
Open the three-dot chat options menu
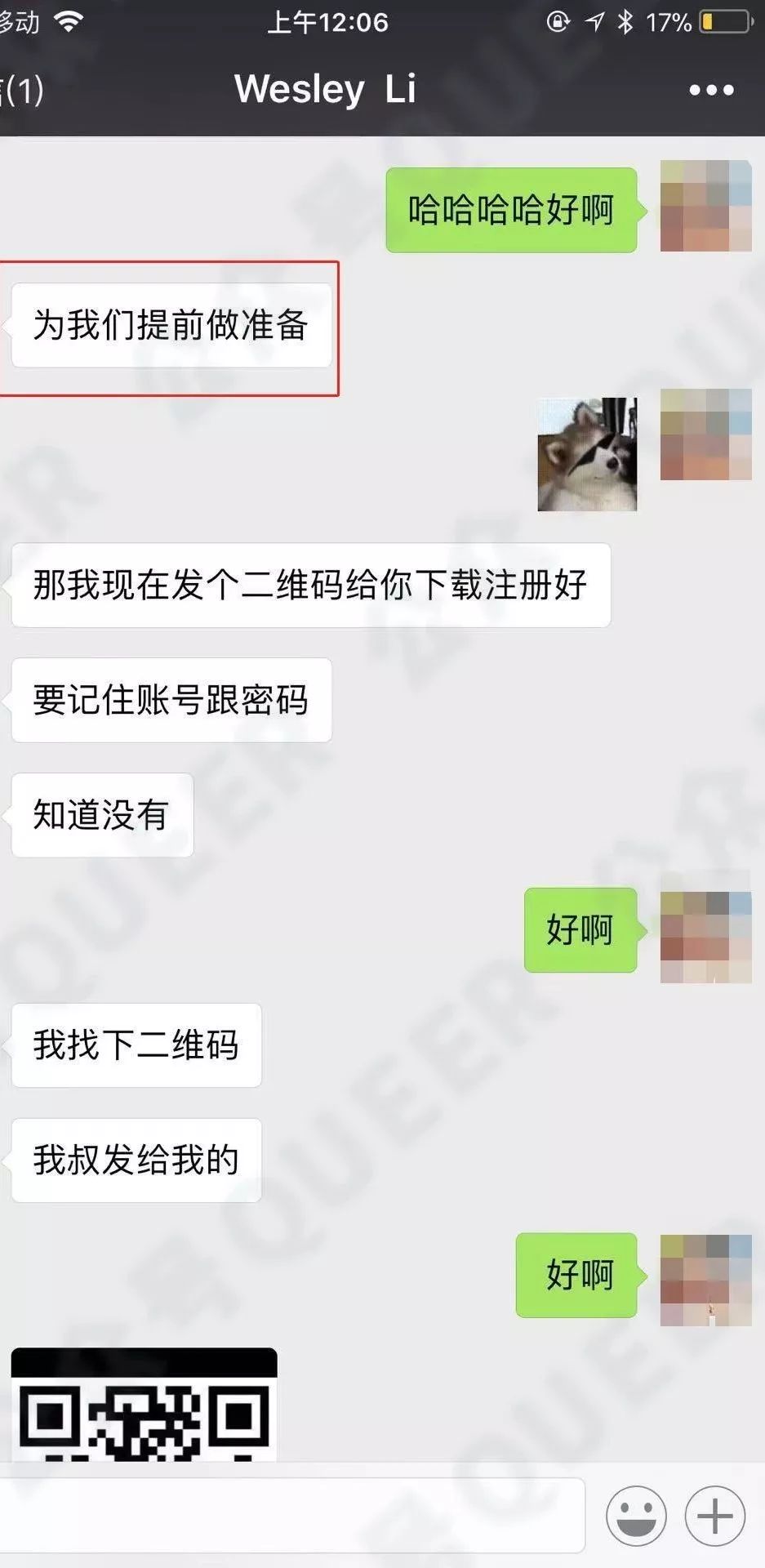(x=711, y=90)
